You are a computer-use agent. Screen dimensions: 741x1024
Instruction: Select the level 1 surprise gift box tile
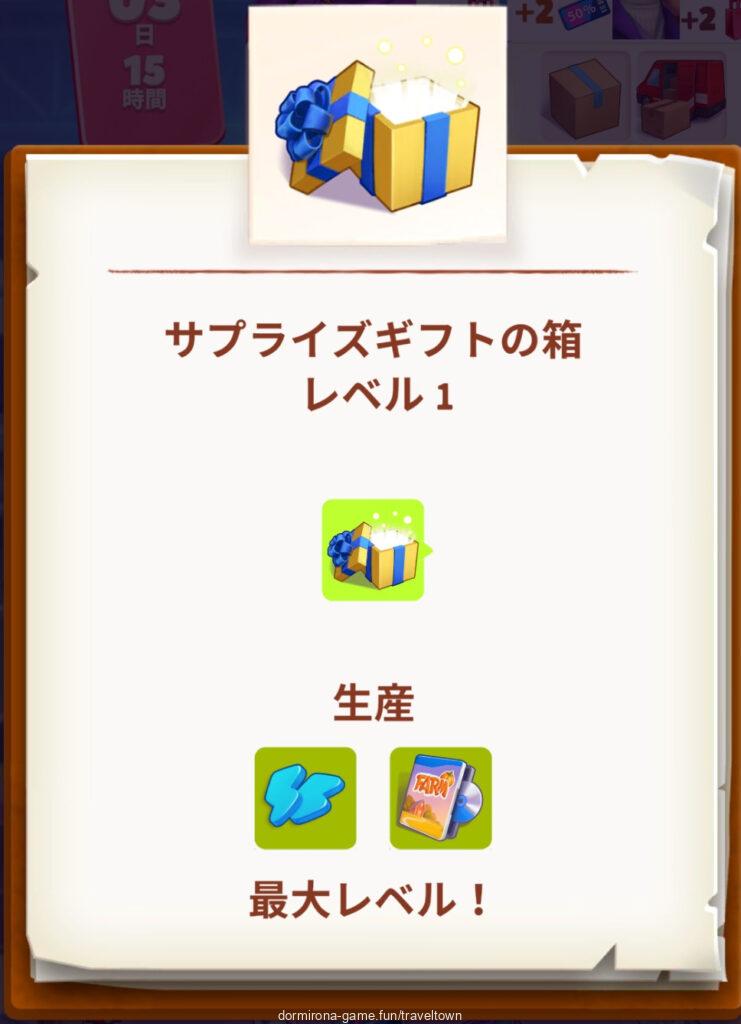click(x=372, y=550)
